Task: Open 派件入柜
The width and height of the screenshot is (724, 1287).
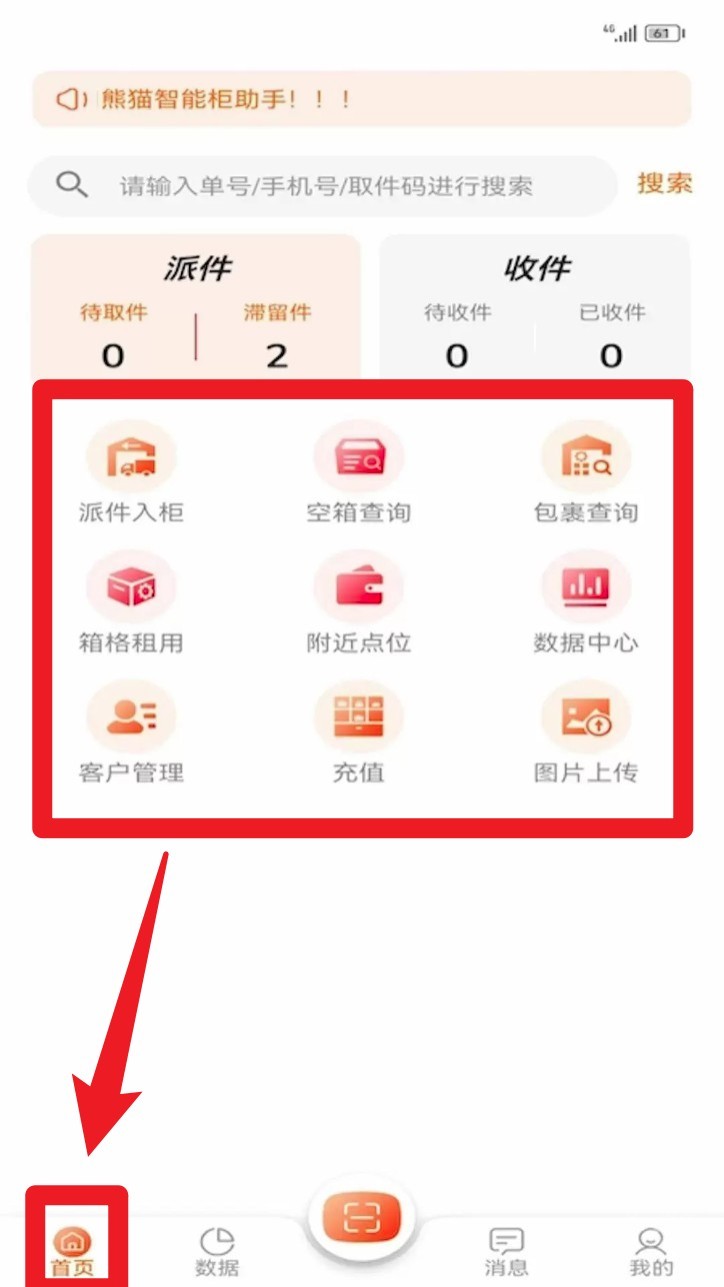Action: pos(131,473)
